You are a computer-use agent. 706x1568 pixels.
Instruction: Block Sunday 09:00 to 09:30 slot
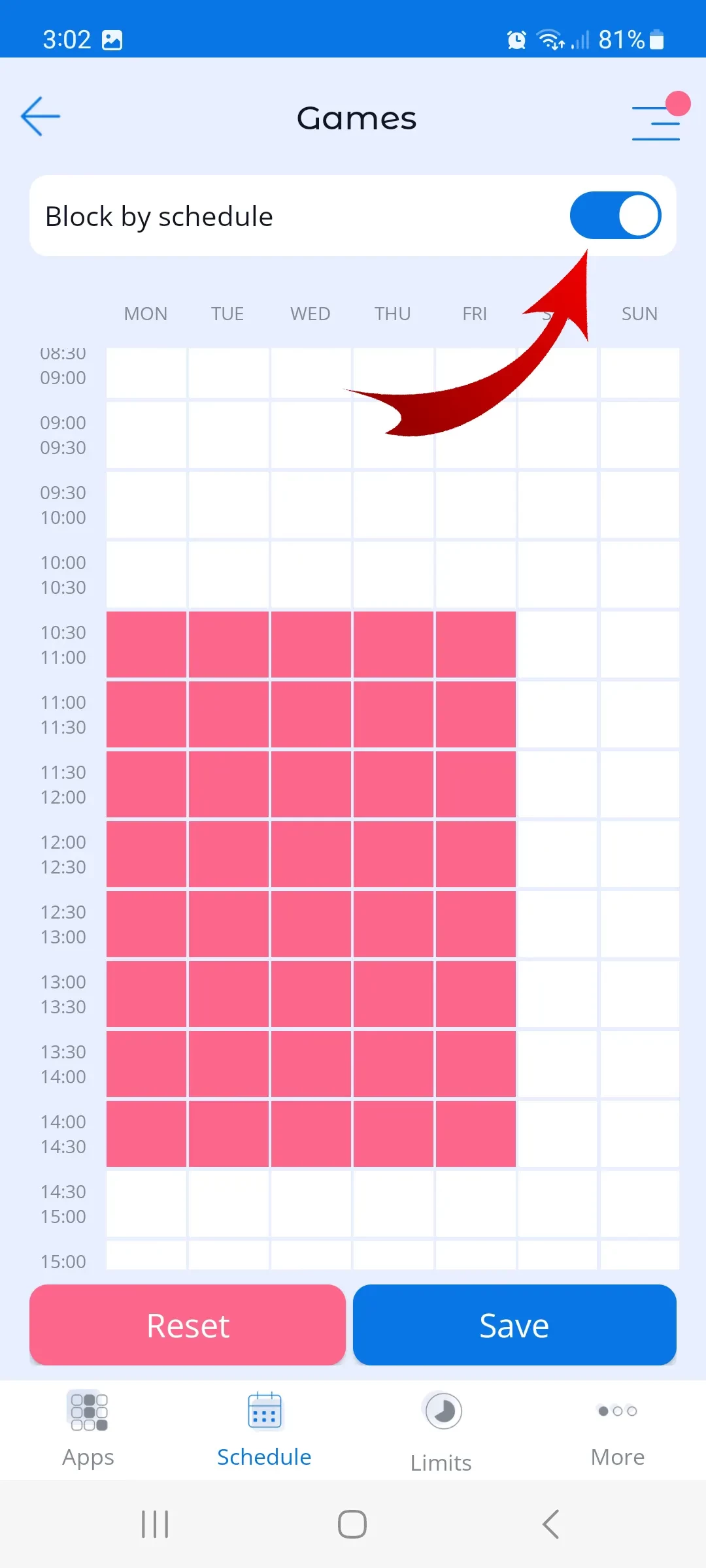click(x=640, y=434)
